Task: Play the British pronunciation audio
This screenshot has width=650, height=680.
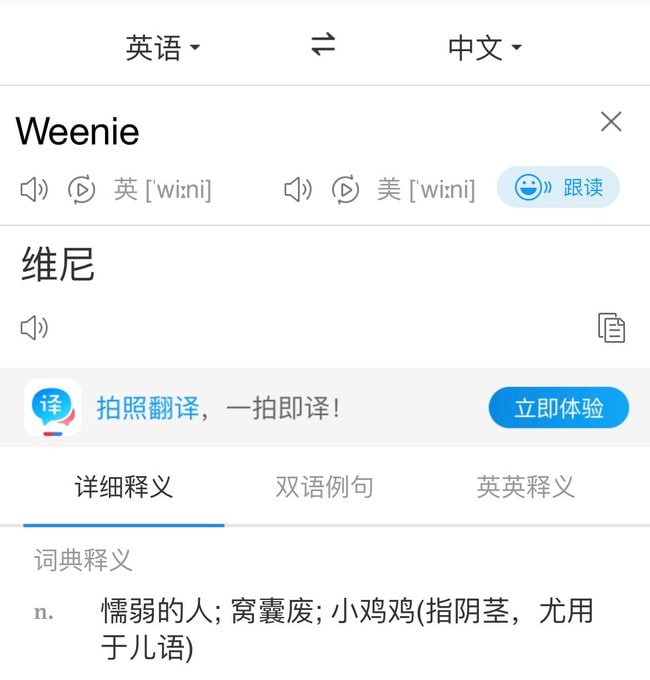Action: tap(34, 189)
